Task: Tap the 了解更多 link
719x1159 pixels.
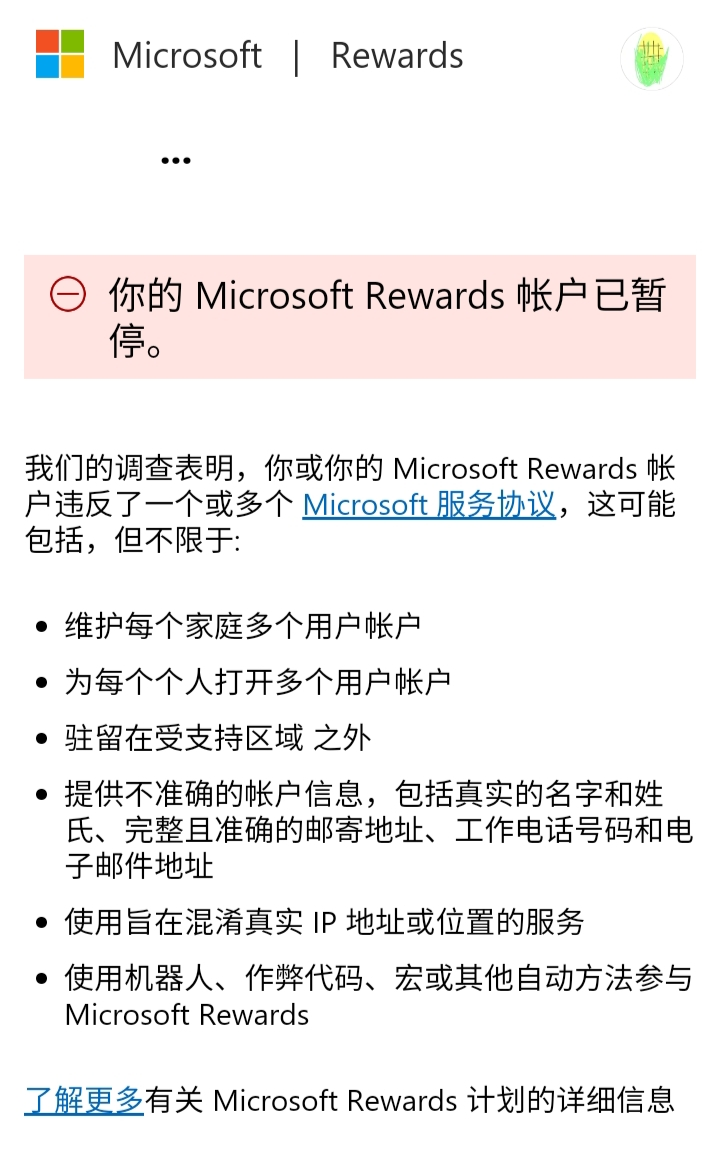Action: point(84,1101)
